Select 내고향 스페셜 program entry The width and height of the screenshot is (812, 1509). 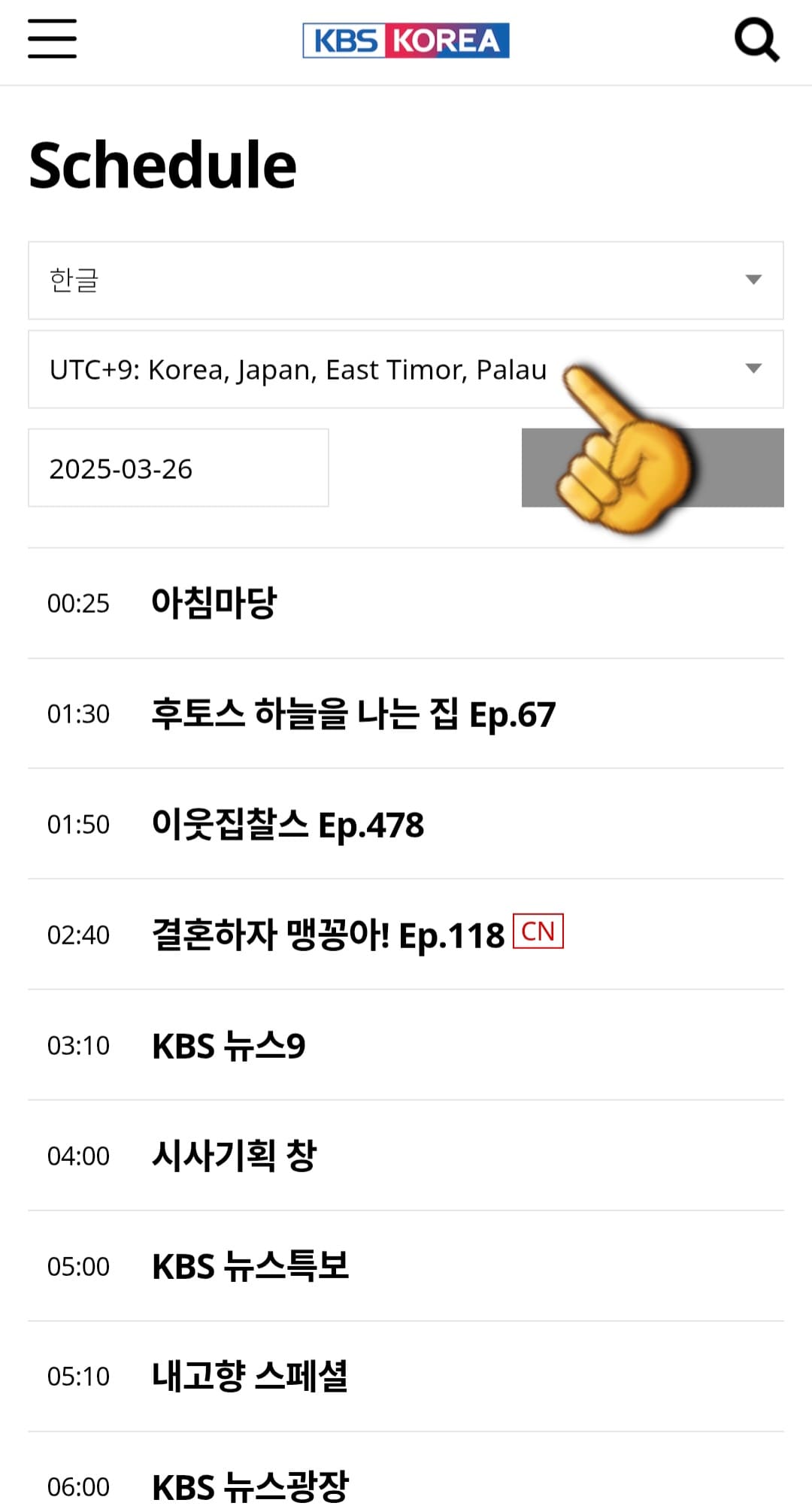click(248, 1376)
